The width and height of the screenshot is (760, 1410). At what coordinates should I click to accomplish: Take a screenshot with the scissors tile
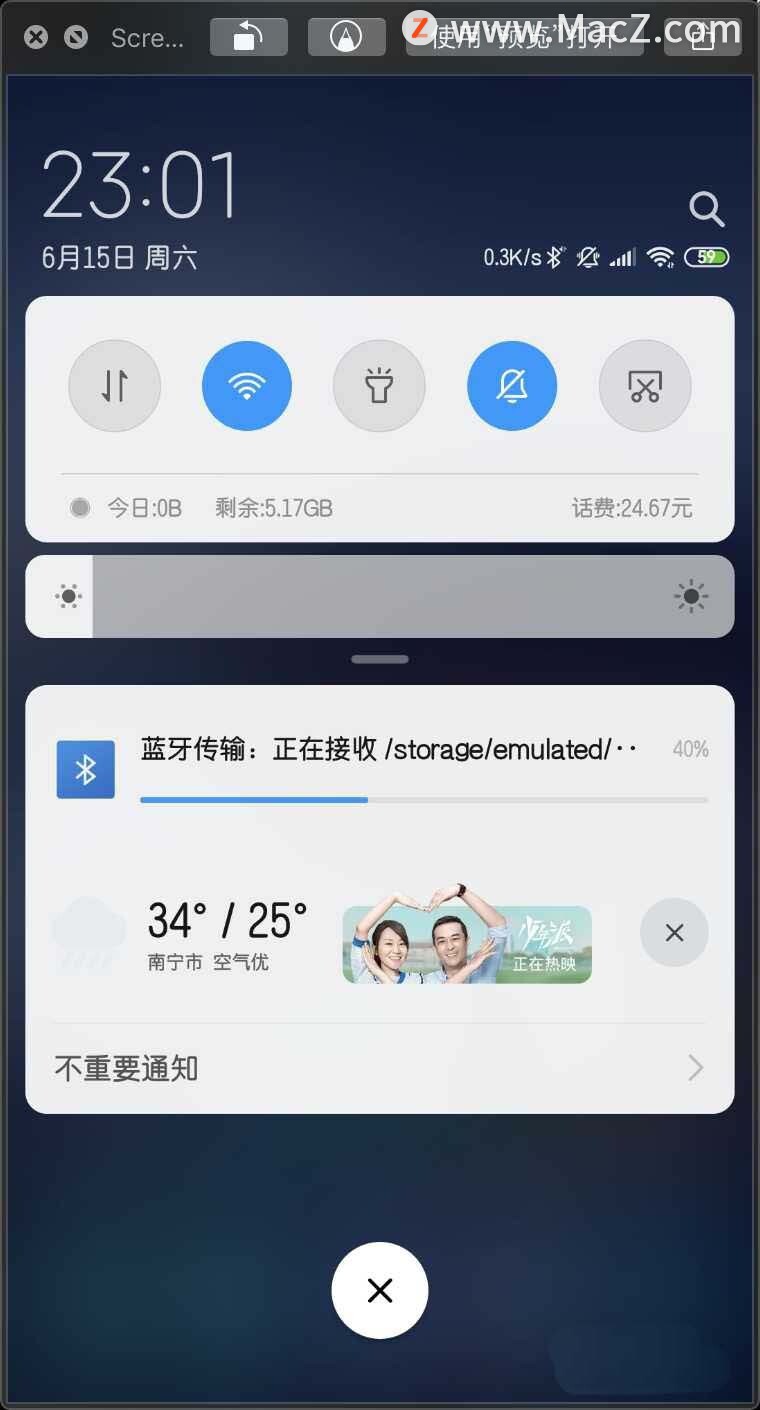click(x=645, y=386)
